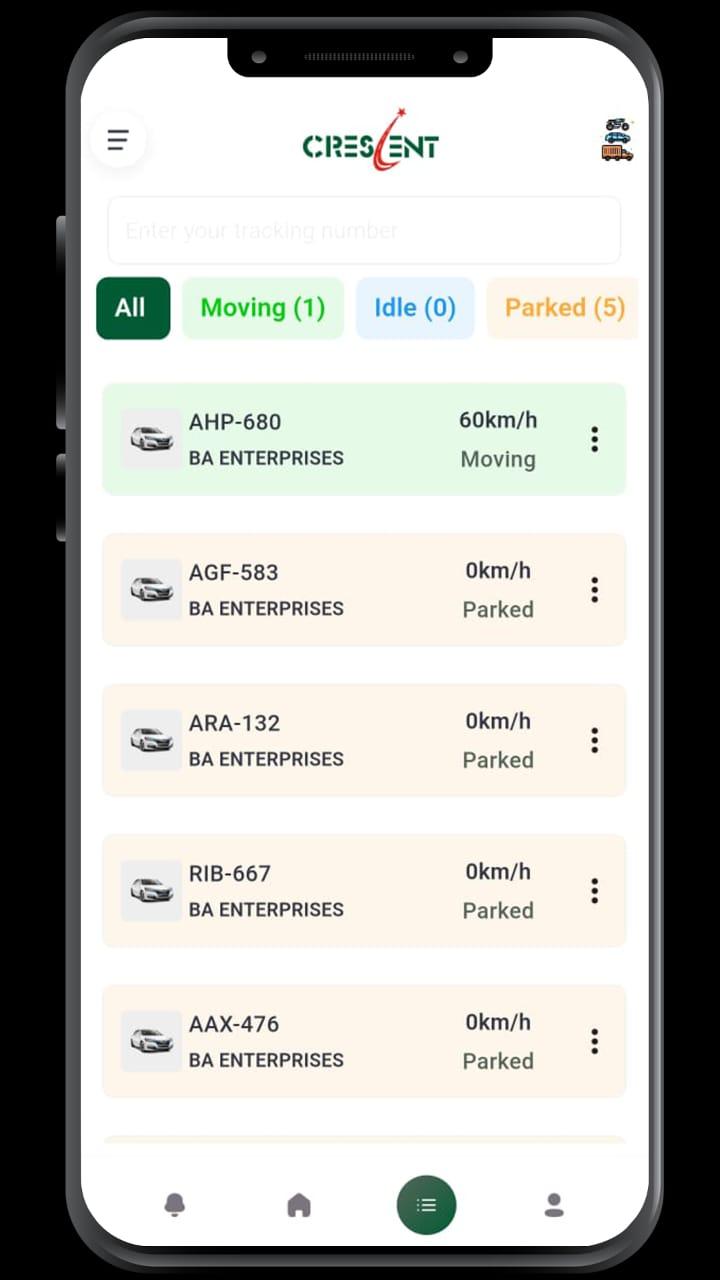Open the notifications bell tab
The image size is (720, 1280).
click(175, 1205)
